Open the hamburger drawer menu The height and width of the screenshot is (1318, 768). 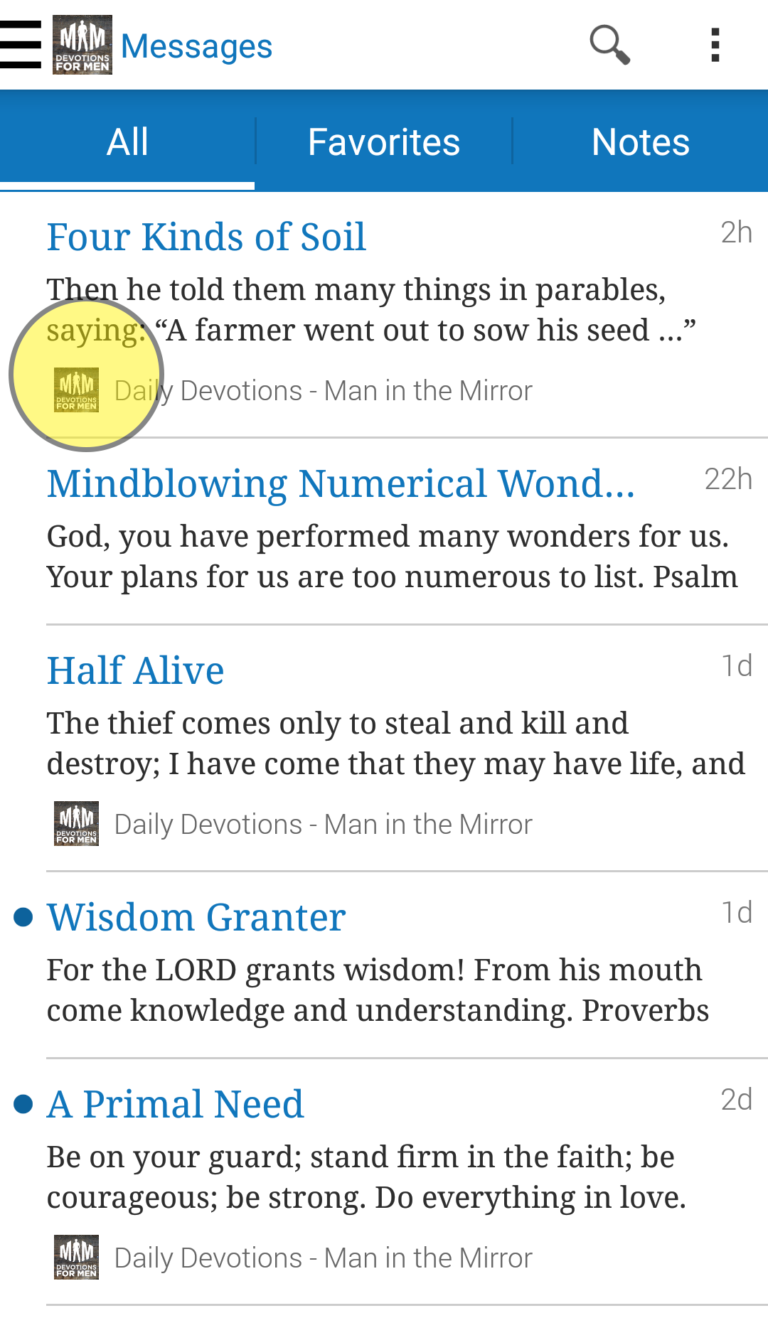pos(21,45)
